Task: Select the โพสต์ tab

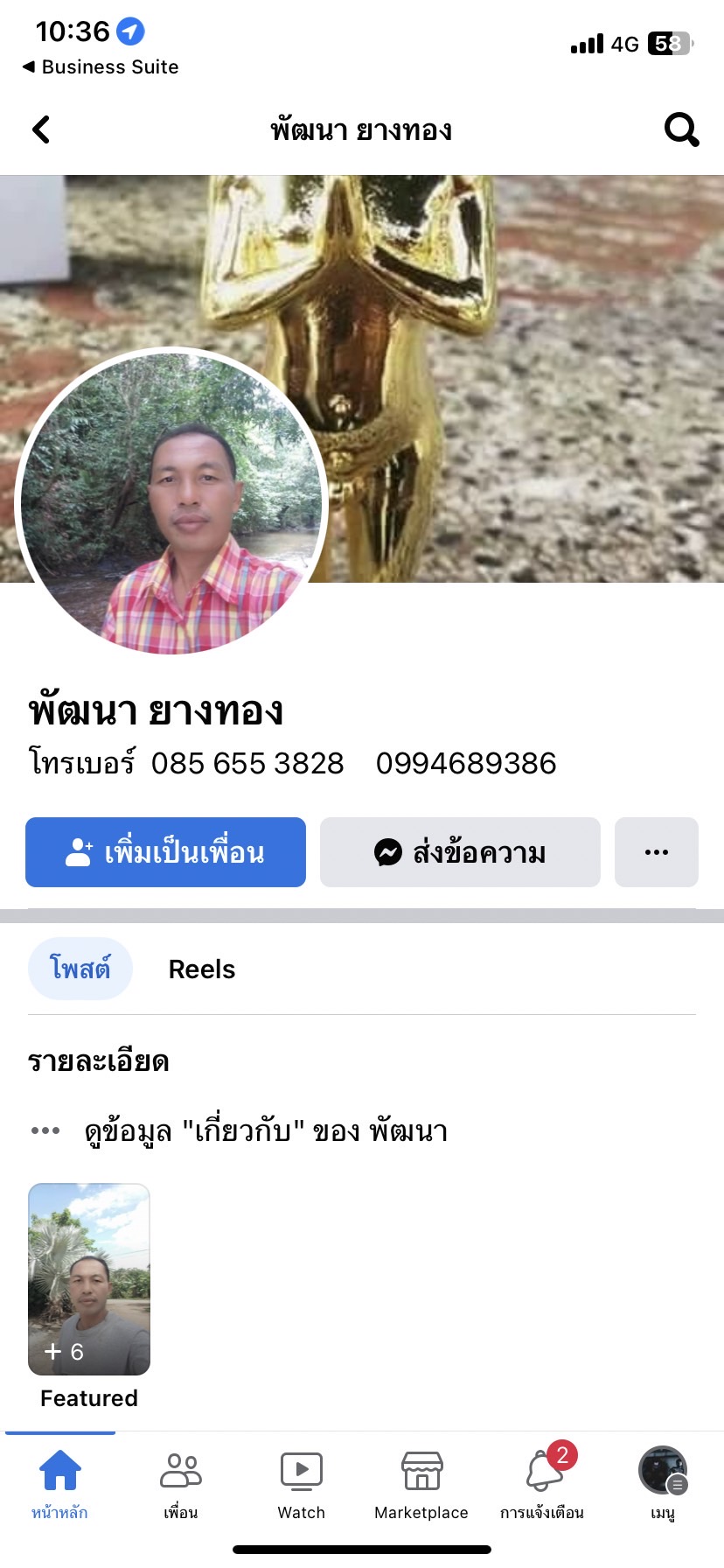Action: [x=80, y=969]
